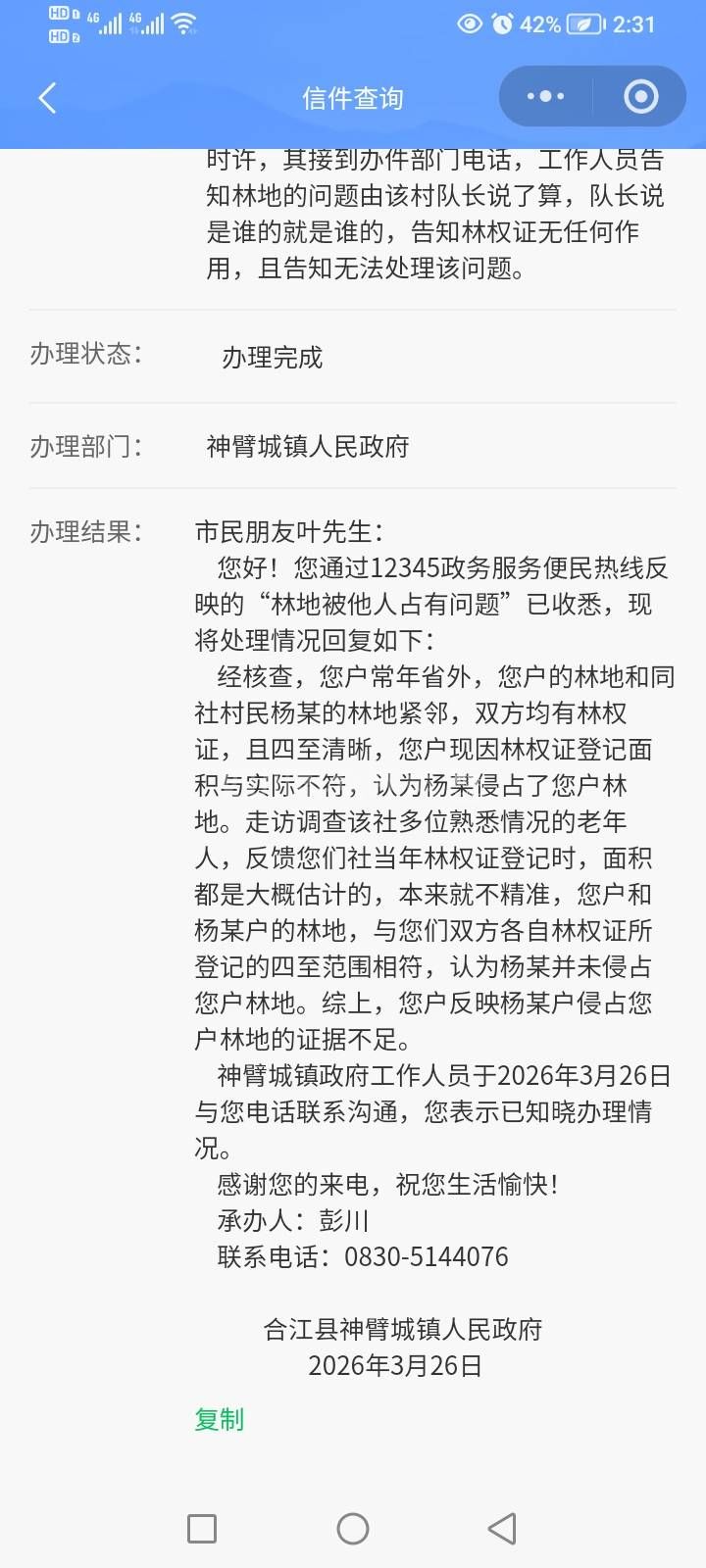Go back from 信件查询 page
The height and width of the screenshot is (1568, 706).
(x=47, y=98)
